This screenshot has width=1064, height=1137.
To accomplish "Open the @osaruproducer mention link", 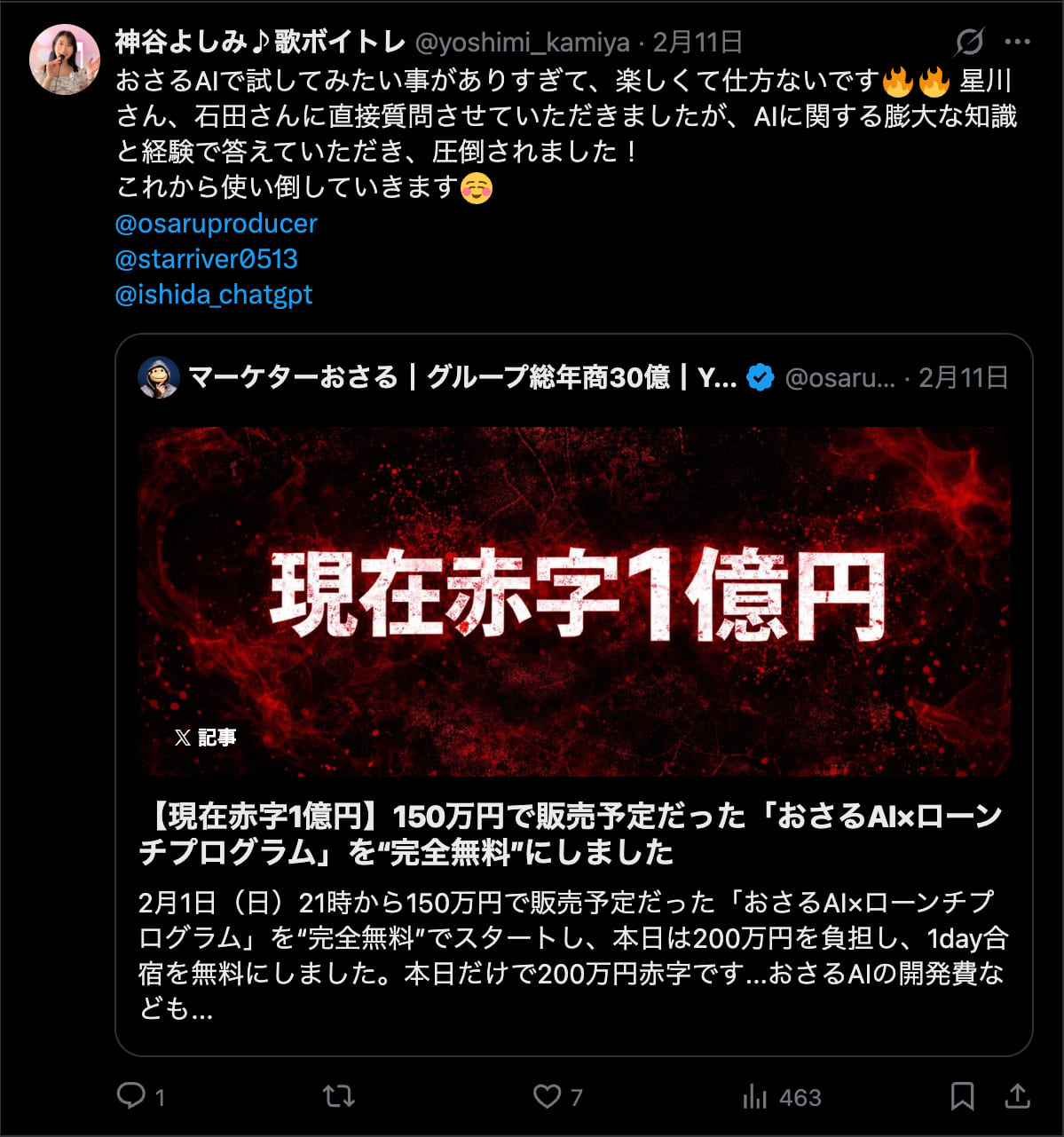I will coord(216,224).
